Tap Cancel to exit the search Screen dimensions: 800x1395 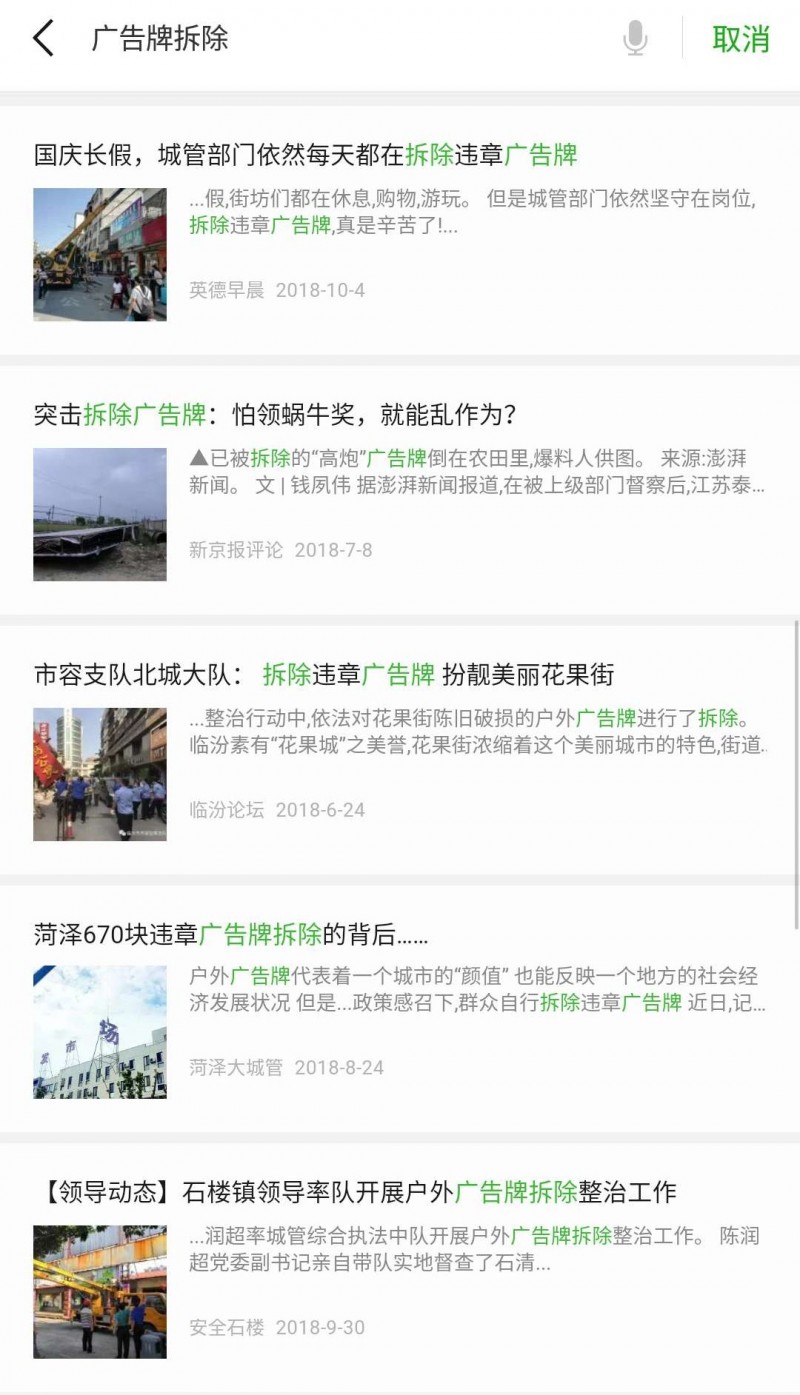[742, 39]
